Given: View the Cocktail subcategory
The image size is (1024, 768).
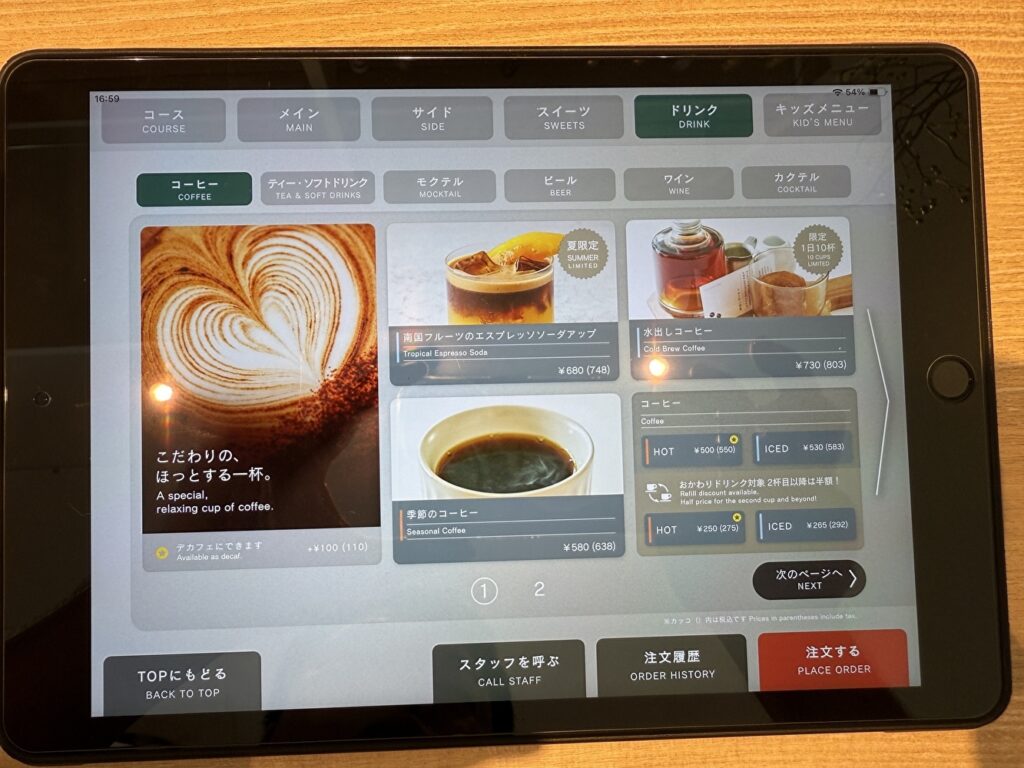Looking at the screenshot, I should click(796, 182).
